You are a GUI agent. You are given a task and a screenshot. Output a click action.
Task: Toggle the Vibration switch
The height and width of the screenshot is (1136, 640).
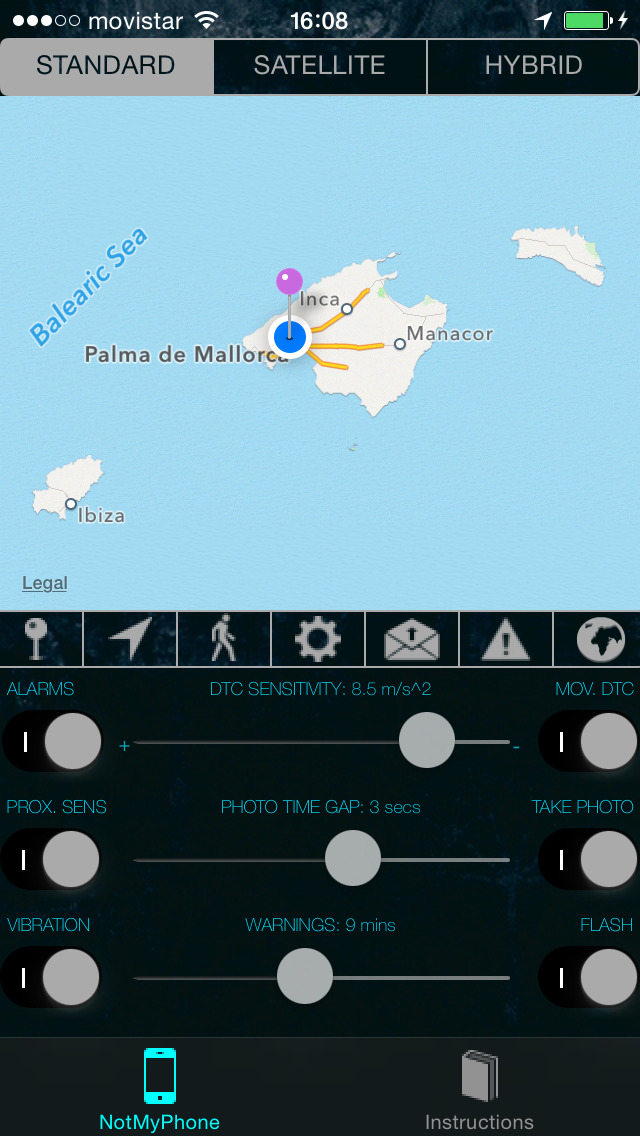pyautogui.click(x=53, y=977)
